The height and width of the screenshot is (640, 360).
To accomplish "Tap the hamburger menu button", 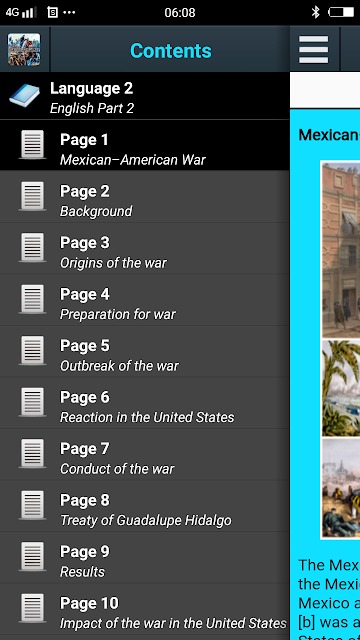I will pos(313,49).
